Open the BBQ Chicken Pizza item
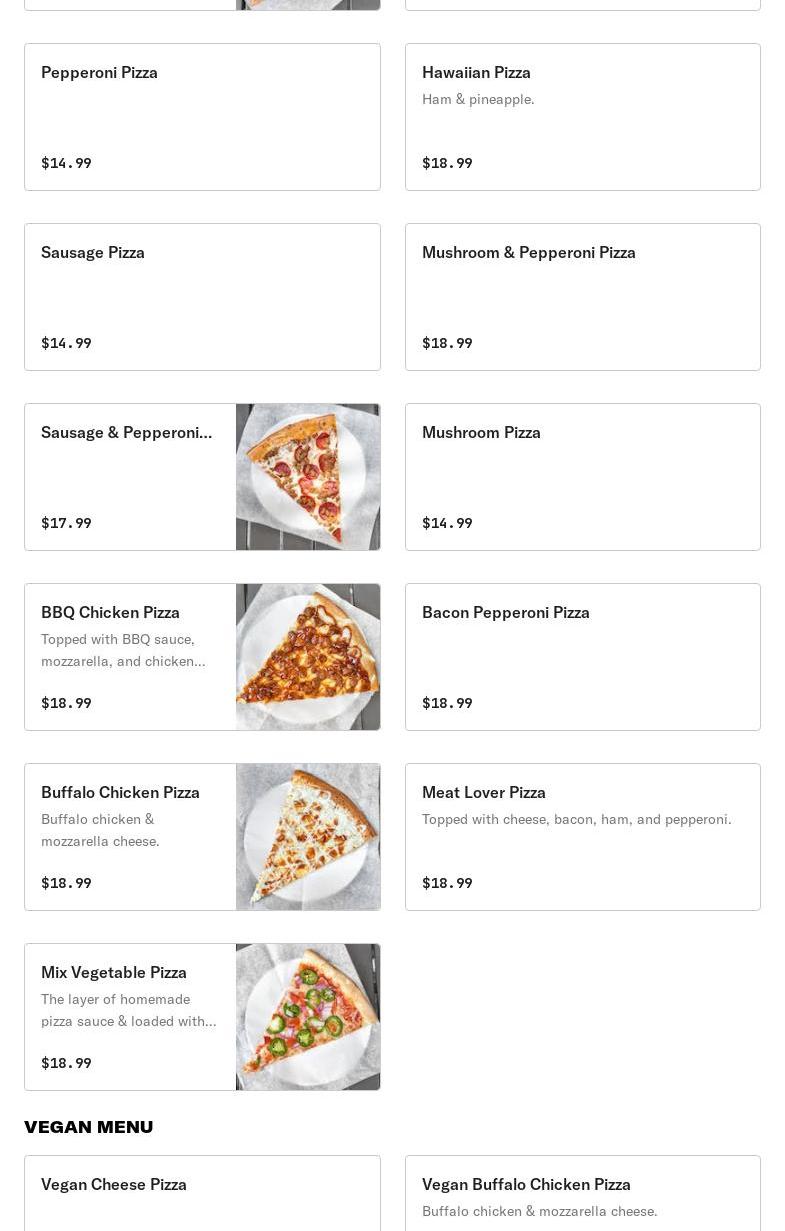785x1231 pixels. pos(202,657)
